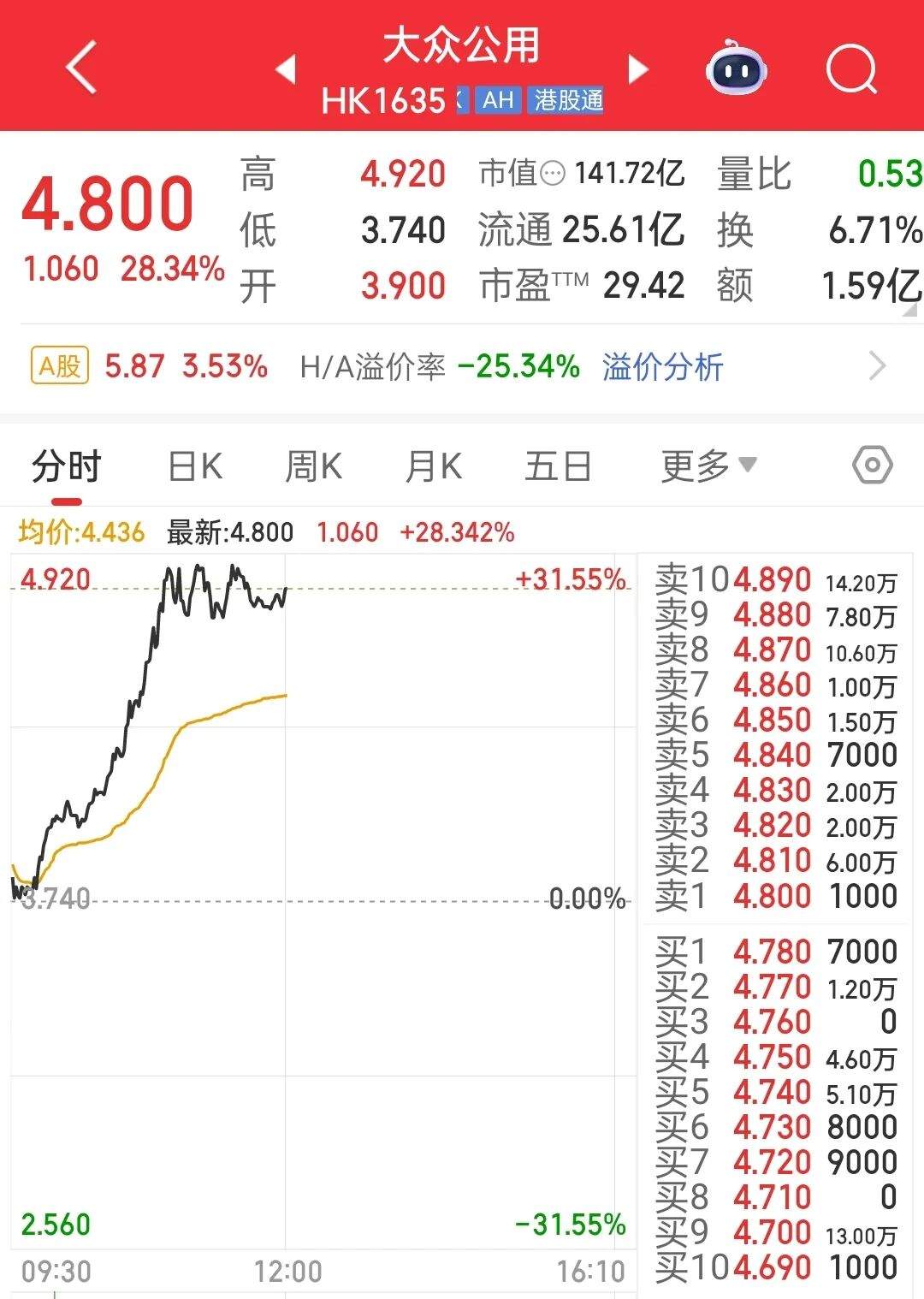This screenshot has height=1299, width=924.
Task: Expand the 更多 chart options dropdown
Action: 708,466
